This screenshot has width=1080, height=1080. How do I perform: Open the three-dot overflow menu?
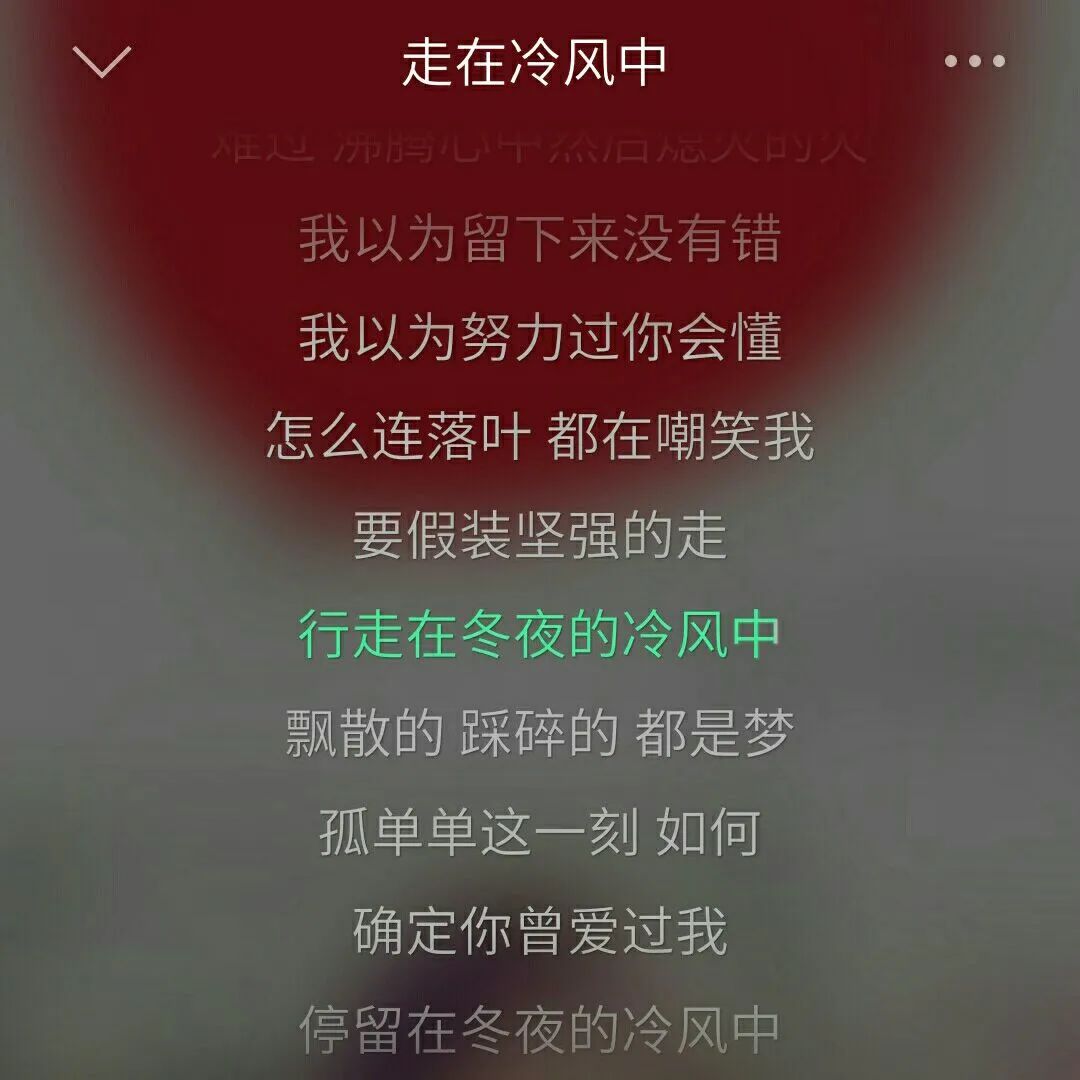tap(974, 62)
